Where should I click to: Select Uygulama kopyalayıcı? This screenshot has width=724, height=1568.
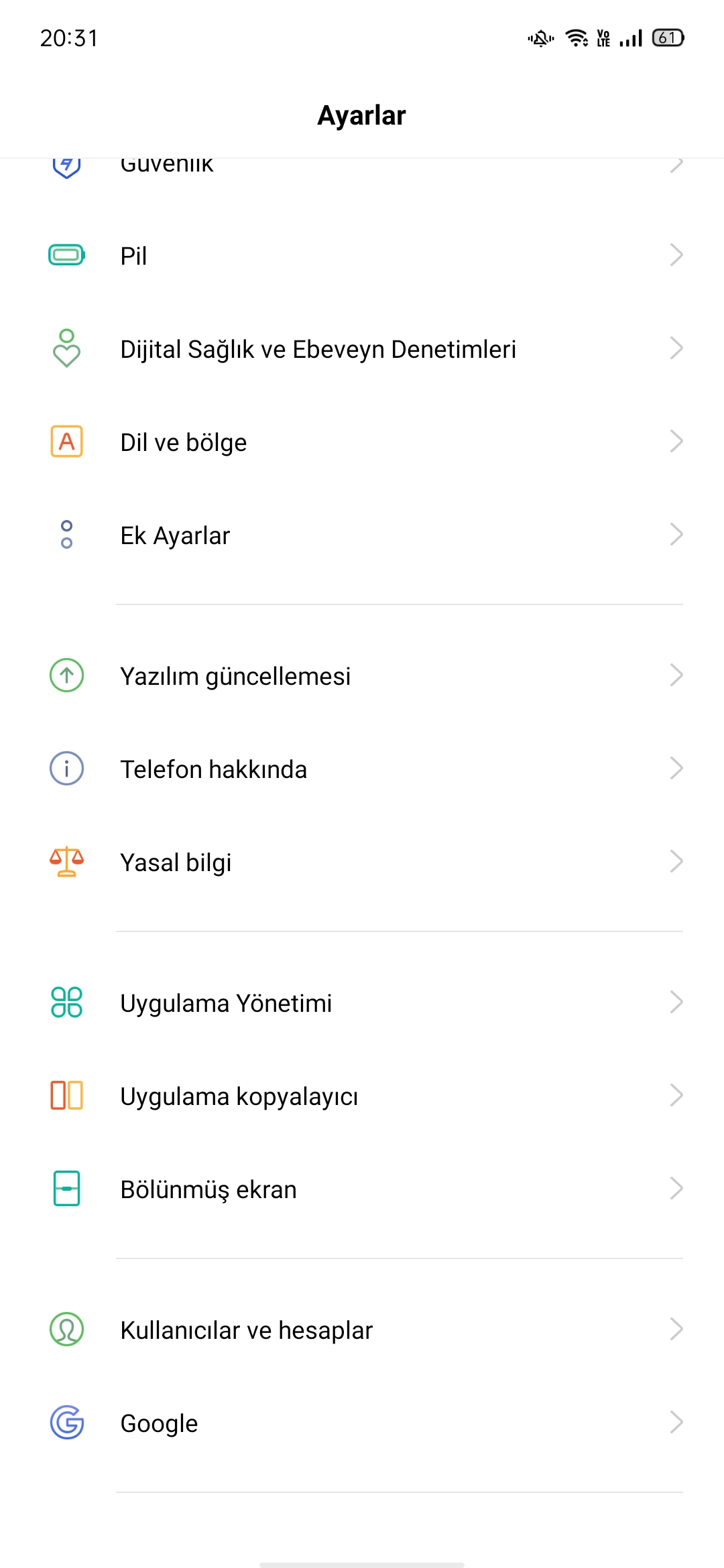[362, 1096]
